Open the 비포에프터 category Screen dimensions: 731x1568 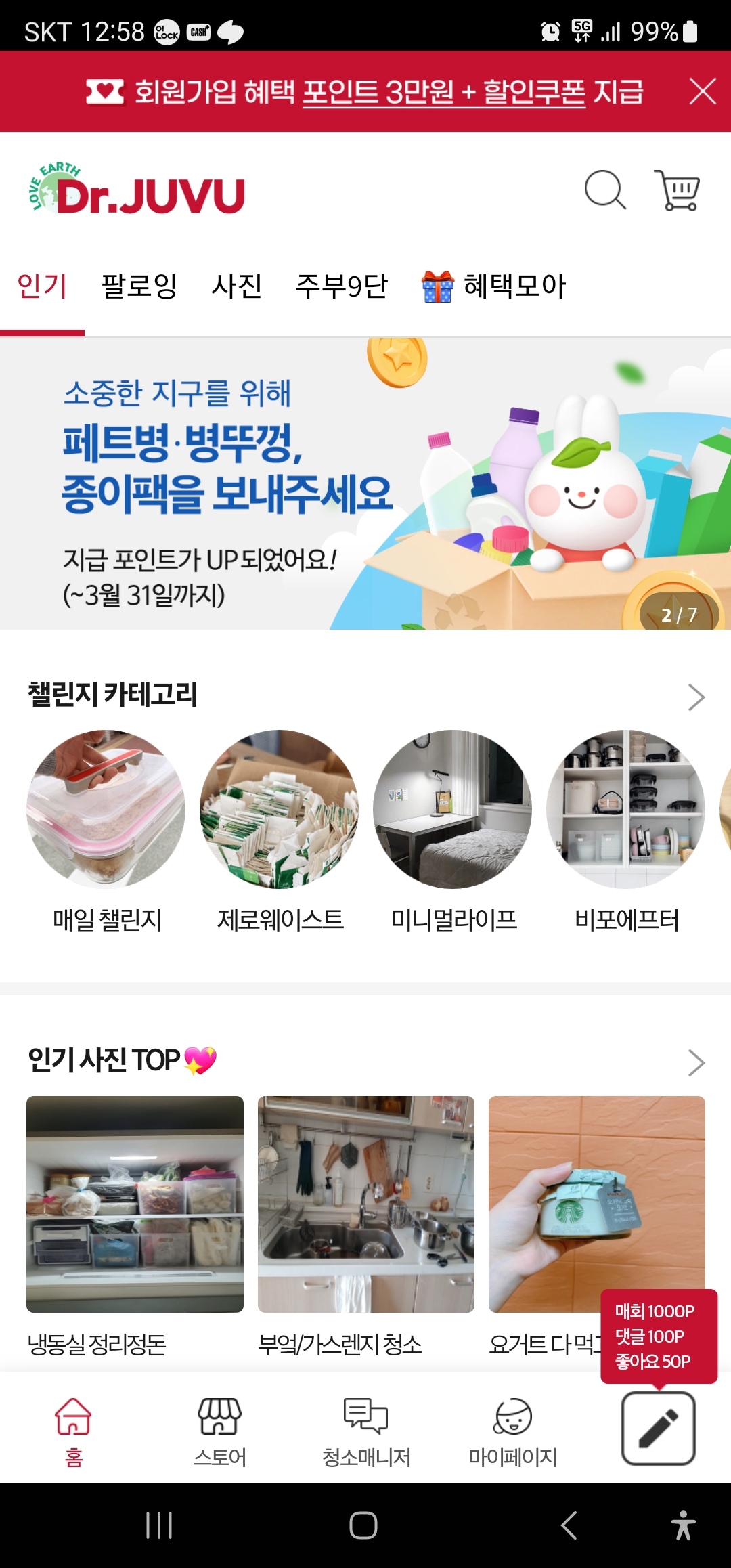pos(626,809)
